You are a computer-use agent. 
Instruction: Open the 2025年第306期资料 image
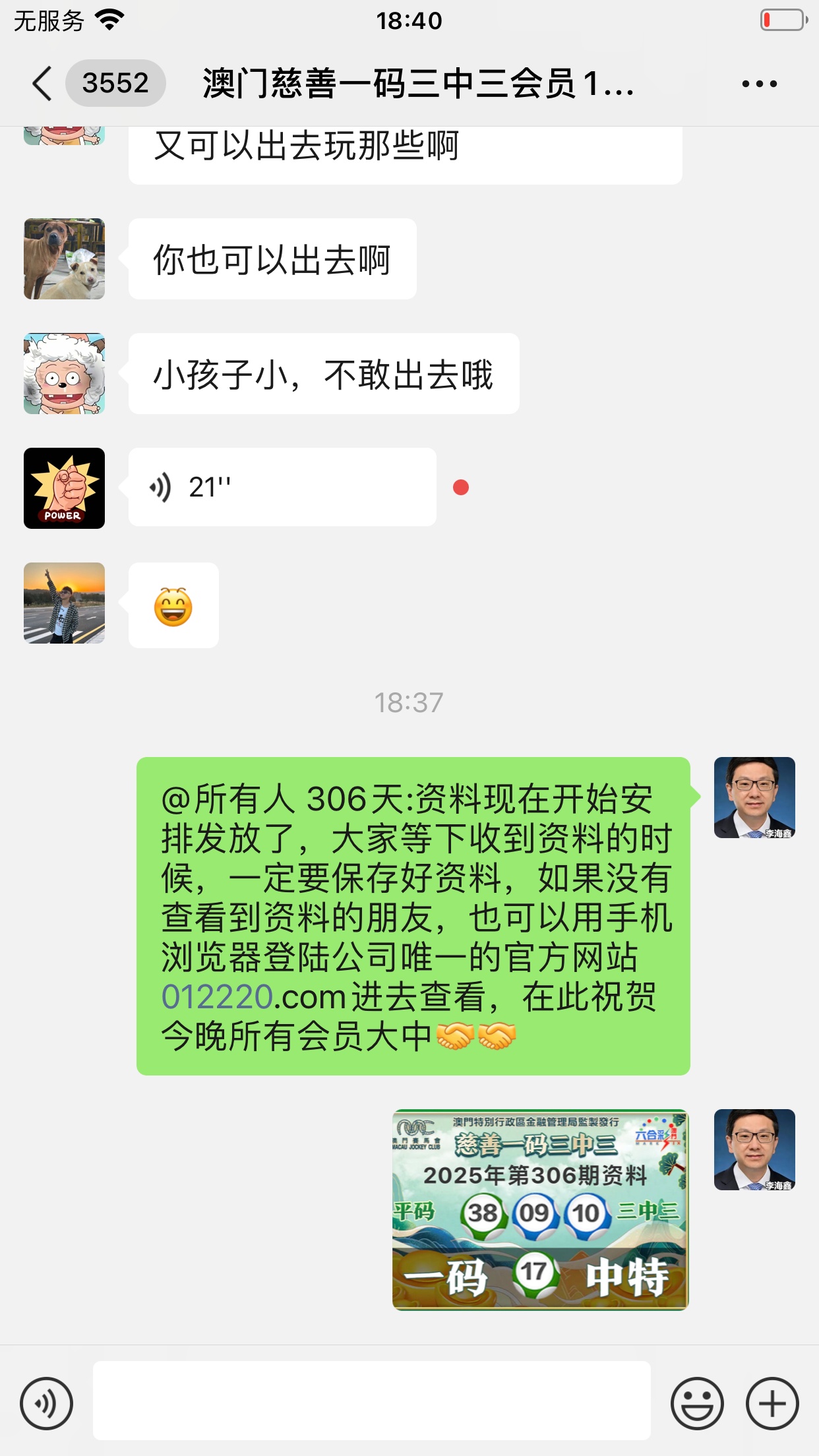tap(540, 1209)
